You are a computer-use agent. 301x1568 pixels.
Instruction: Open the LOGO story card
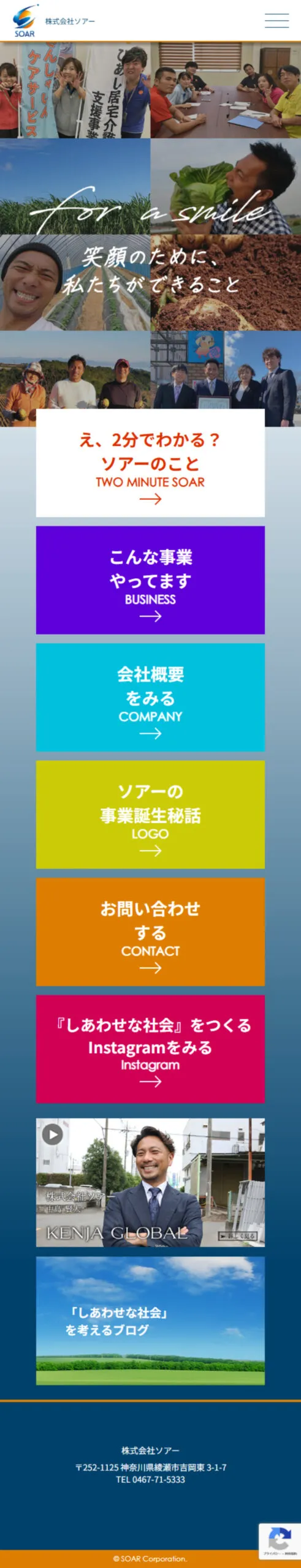coord(150,815)
